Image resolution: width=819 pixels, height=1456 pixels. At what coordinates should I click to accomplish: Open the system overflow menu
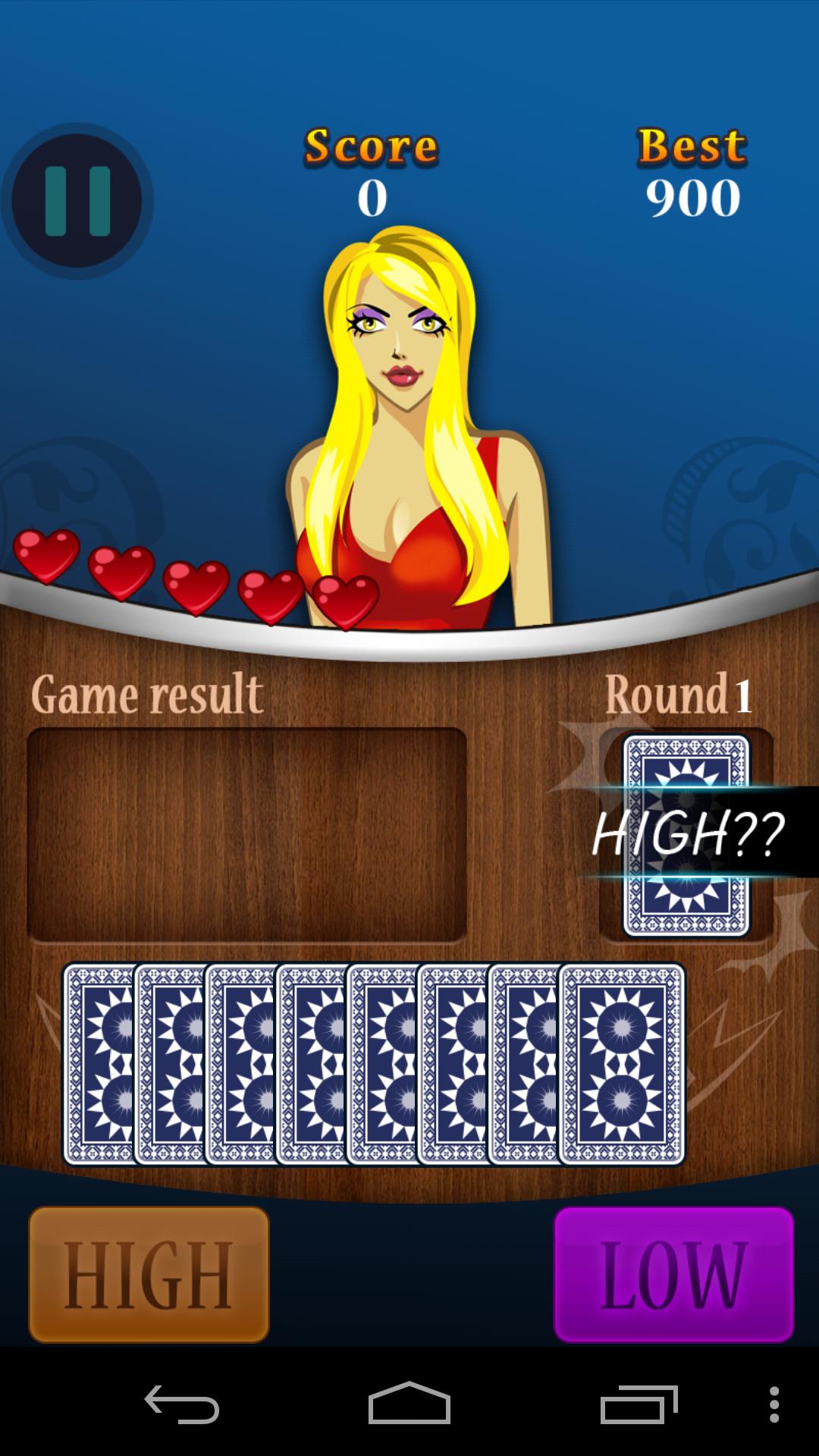tap(773, 1404)
